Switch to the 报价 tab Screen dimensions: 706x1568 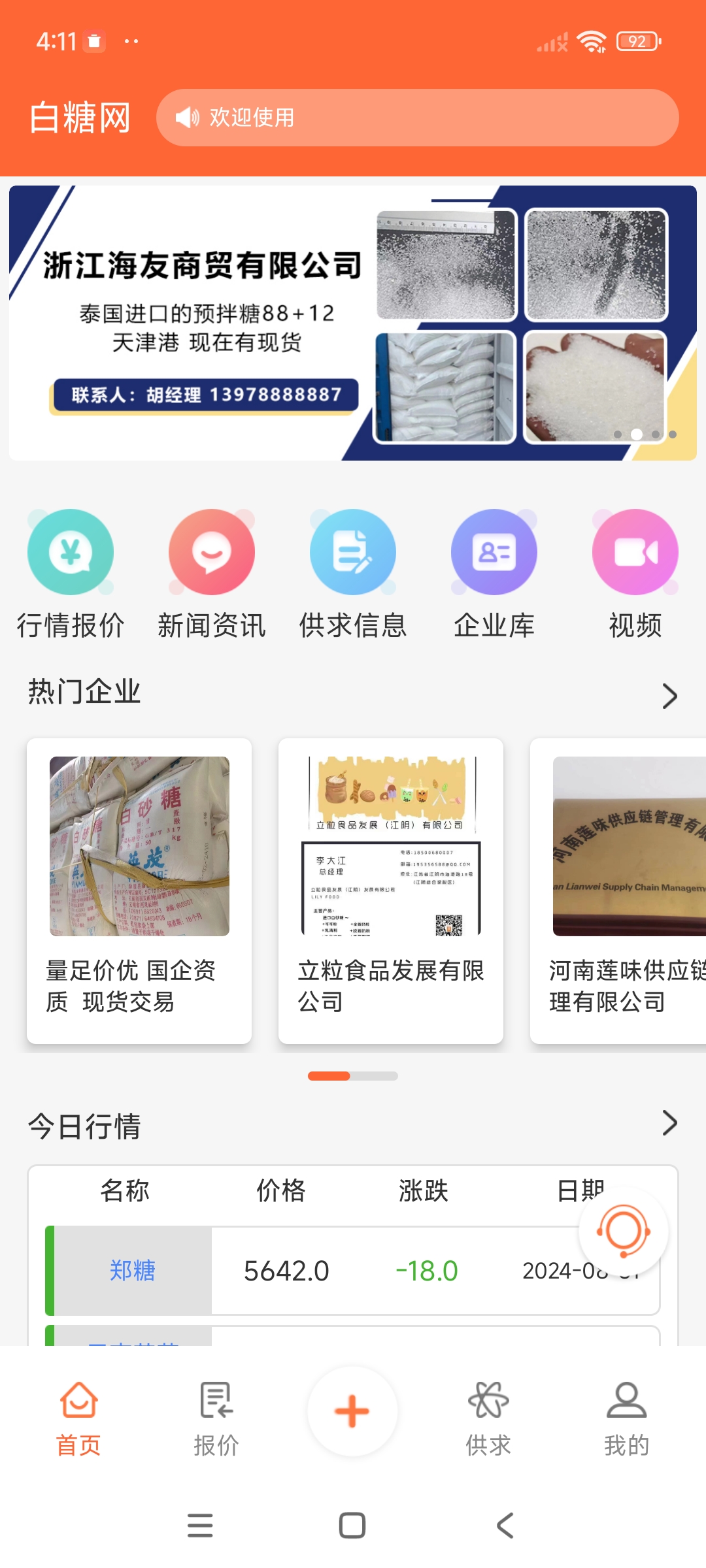click(x=216, y=1418)
